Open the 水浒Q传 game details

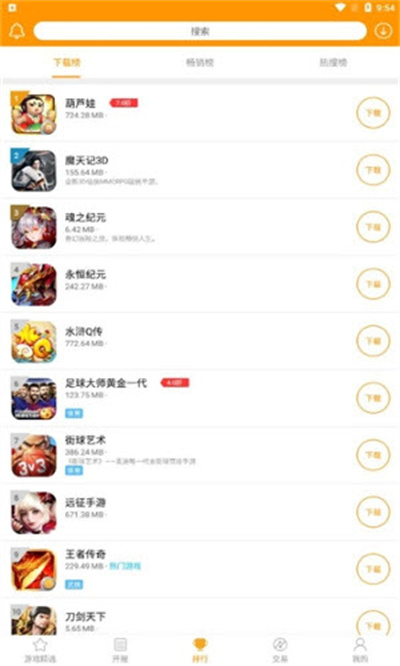coord(200,341)
